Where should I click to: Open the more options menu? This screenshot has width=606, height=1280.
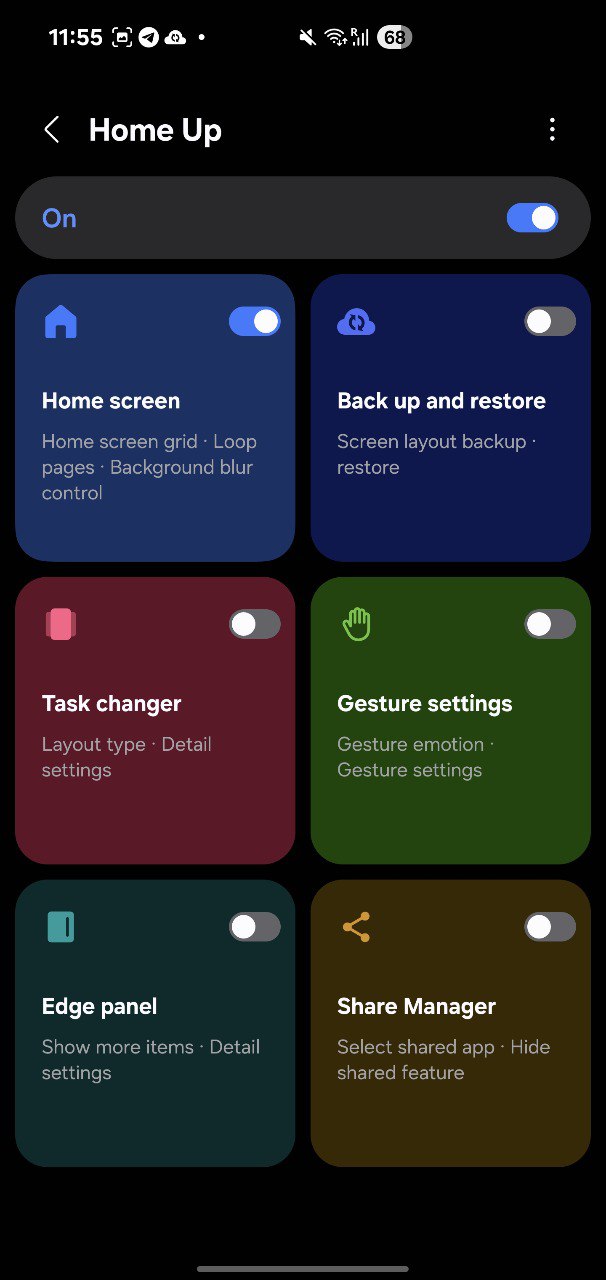pyautogui.click(x=552, y=130)
